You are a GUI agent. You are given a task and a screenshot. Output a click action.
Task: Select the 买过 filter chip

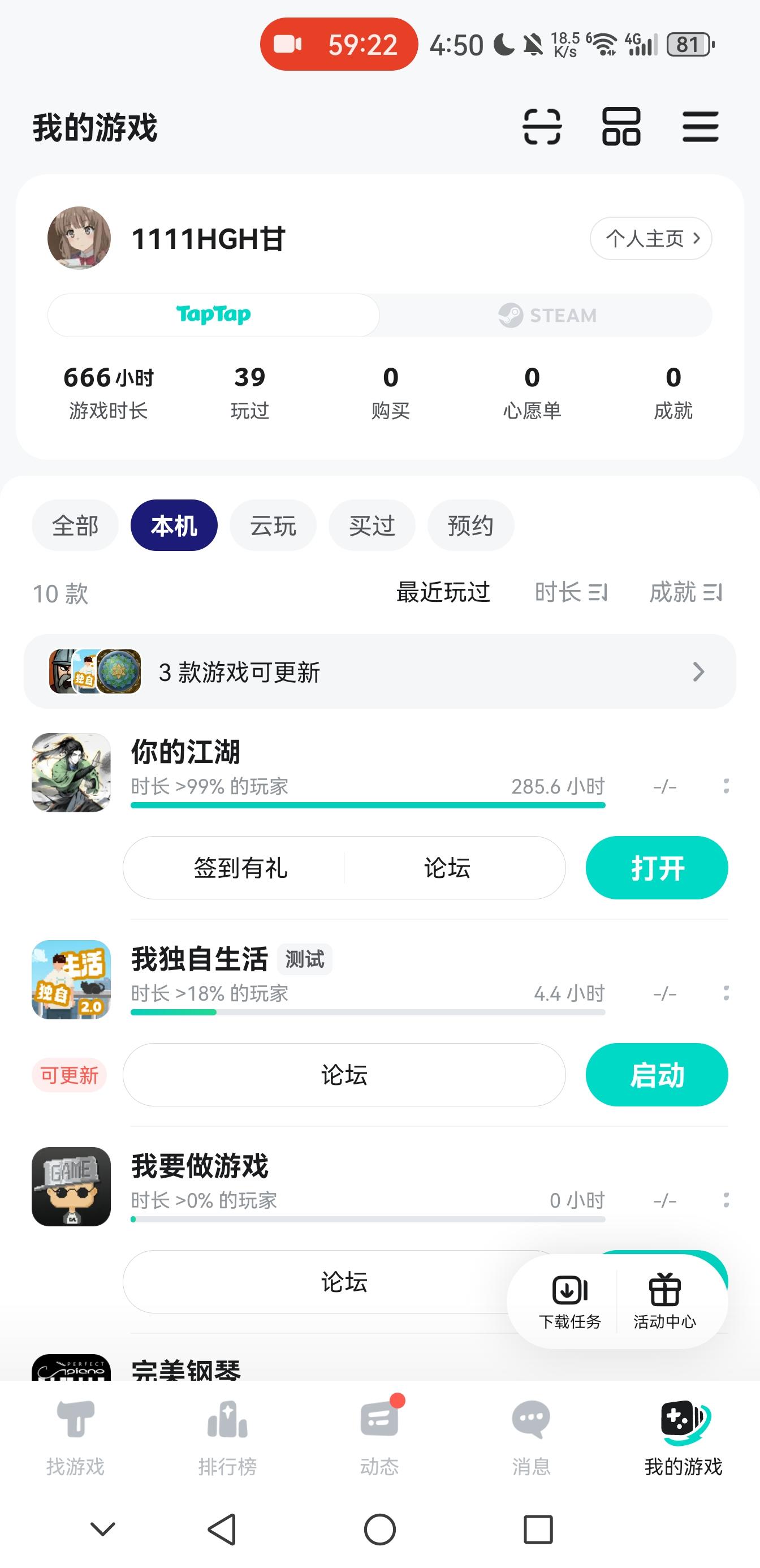(372, 525)
